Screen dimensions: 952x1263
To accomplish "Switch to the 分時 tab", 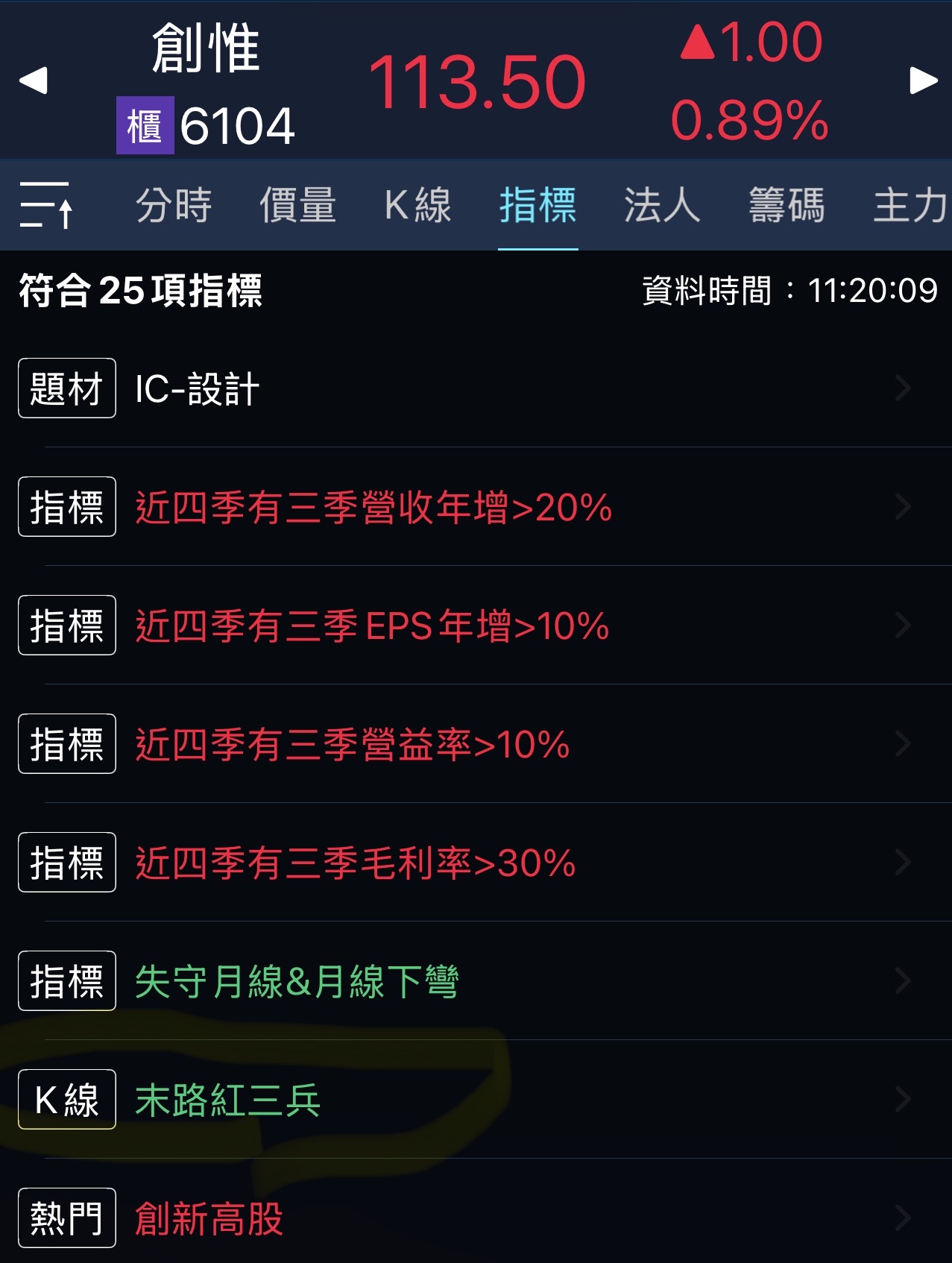I will [174, 205].
